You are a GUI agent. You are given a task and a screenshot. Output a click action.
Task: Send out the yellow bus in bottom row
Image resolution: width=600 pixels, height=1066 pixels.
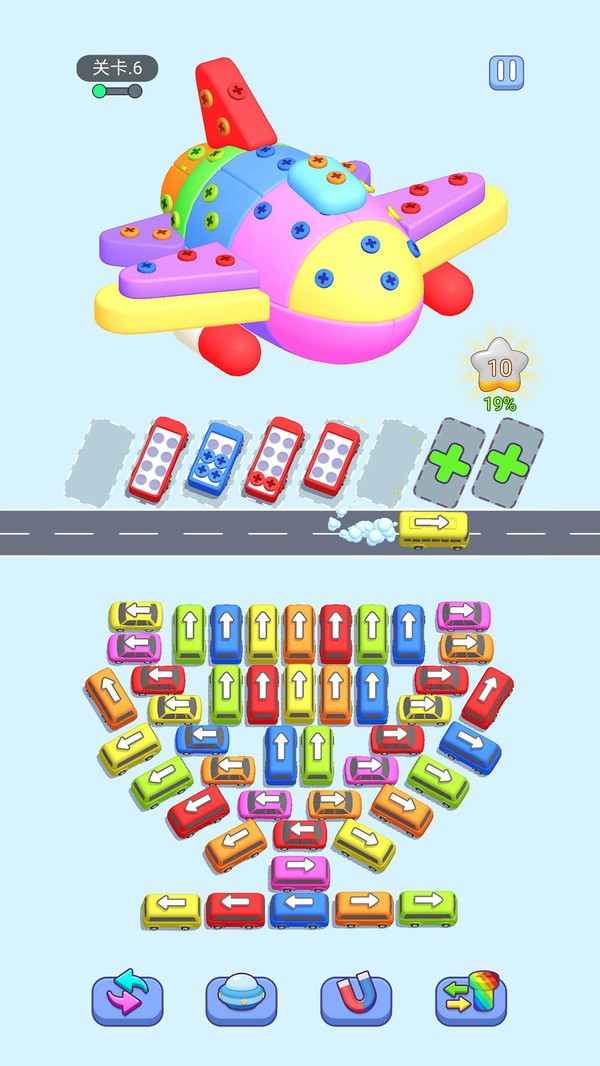point(171,908)
